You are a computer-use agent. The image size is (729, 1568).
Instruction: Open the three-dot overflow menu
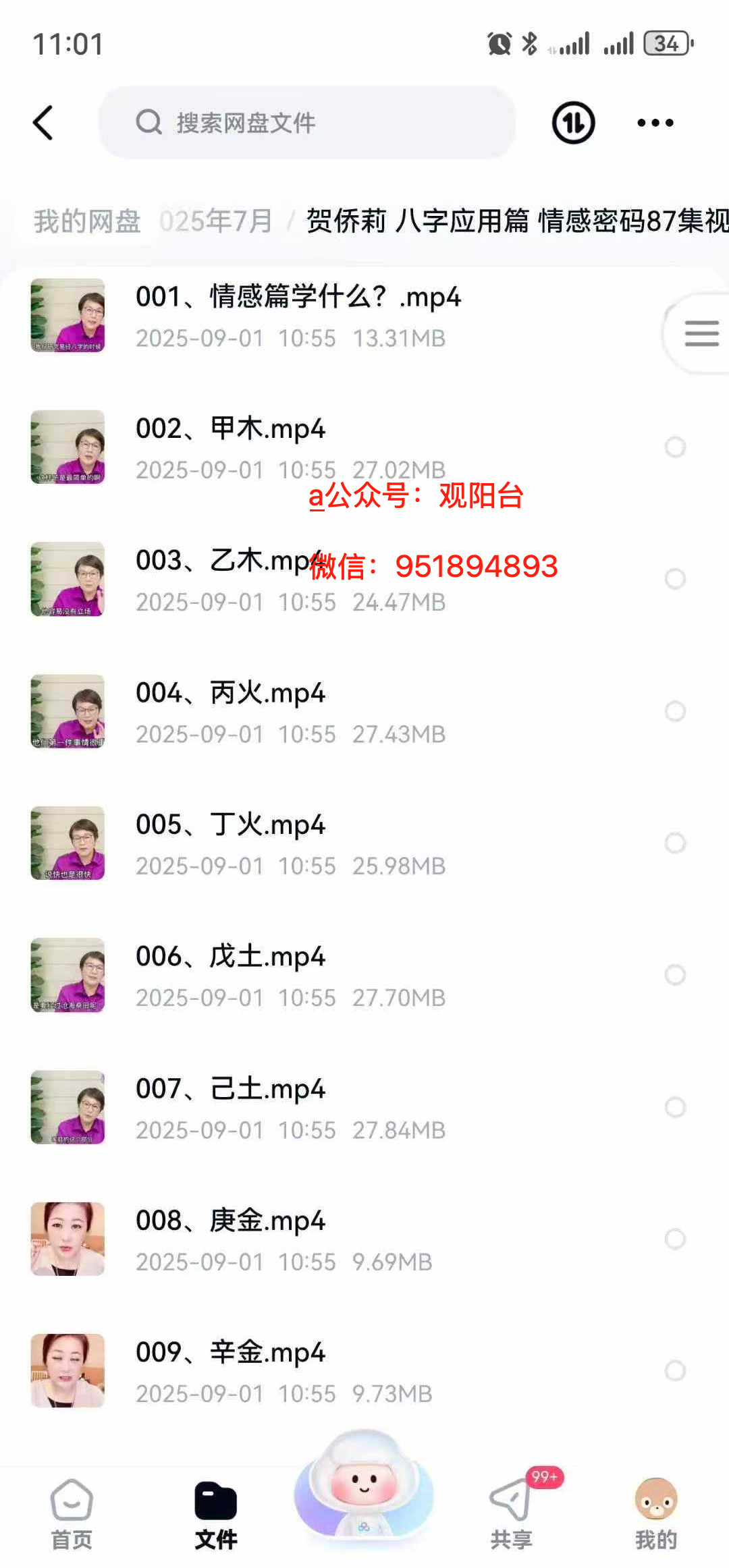coord(655,123)
